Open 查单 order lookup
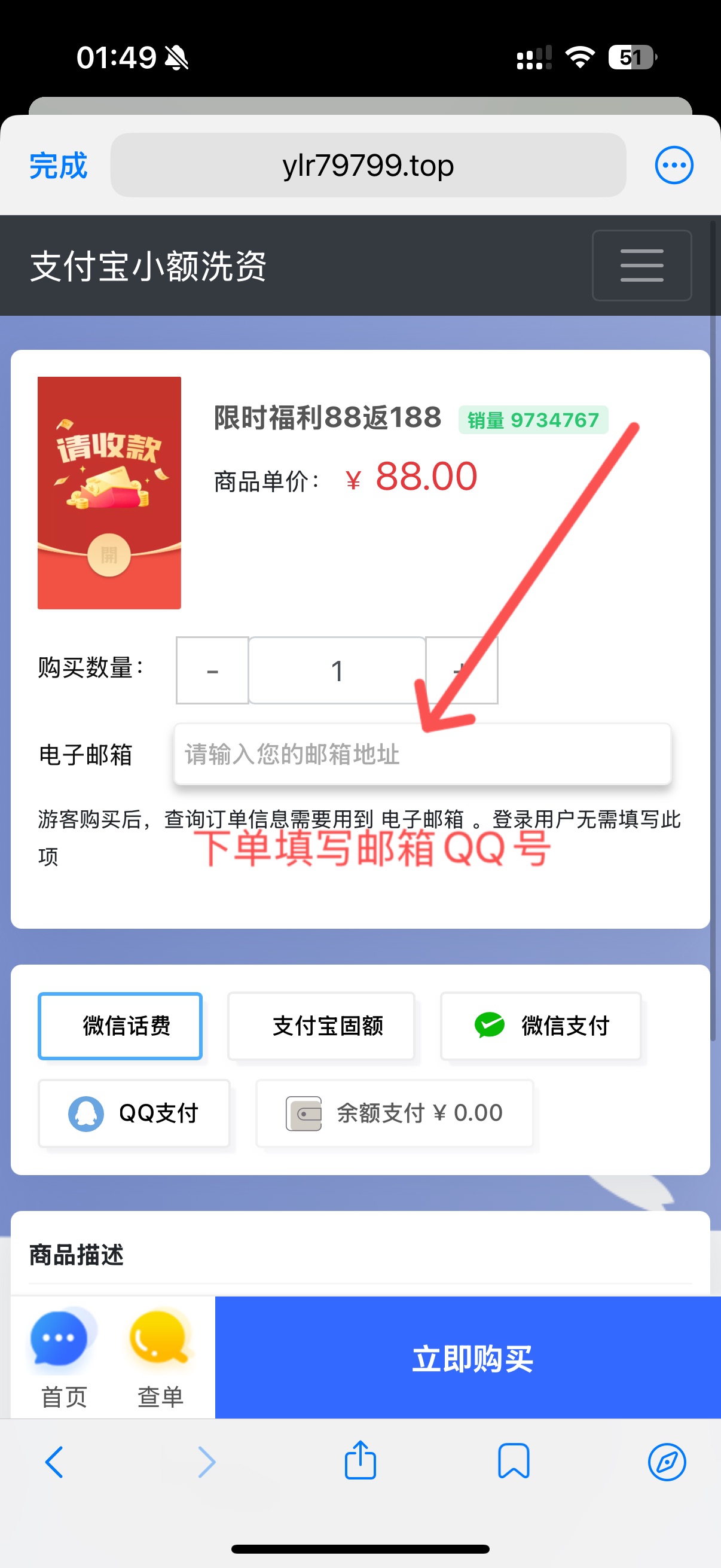The height and width of the screenshot is (1568, 721). click(x=160, y=1358)
